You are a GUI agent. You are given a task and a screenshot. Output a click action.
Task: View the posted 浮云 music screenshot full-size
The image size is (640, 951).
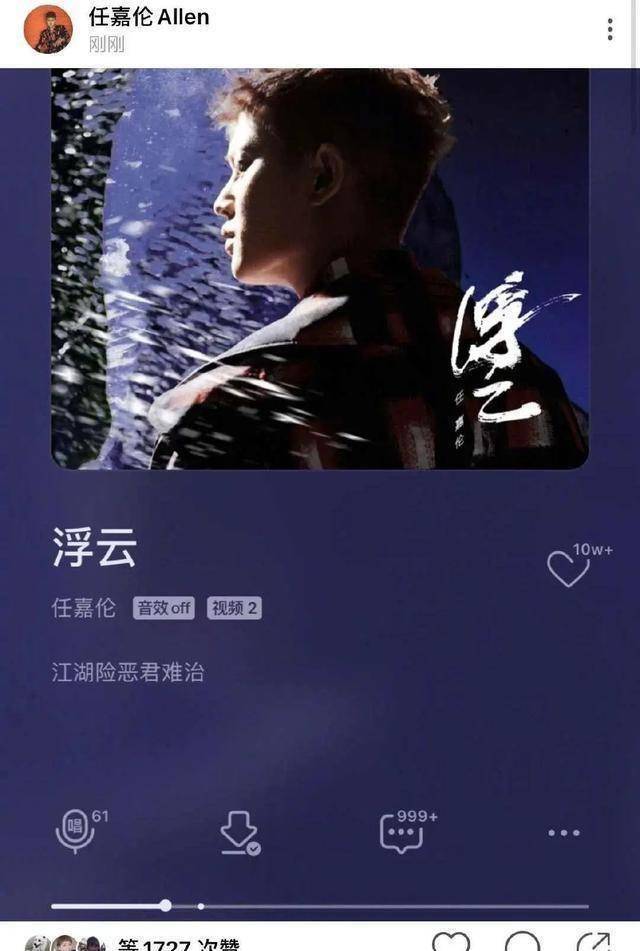320,480
